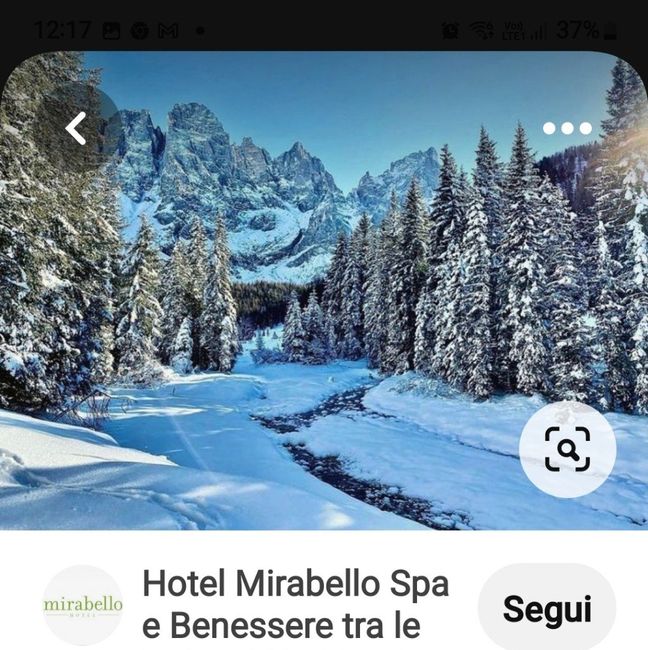The image size is (648, 650).
Task: Open the three-dot overflow menu
Action: tap(567, 128)
